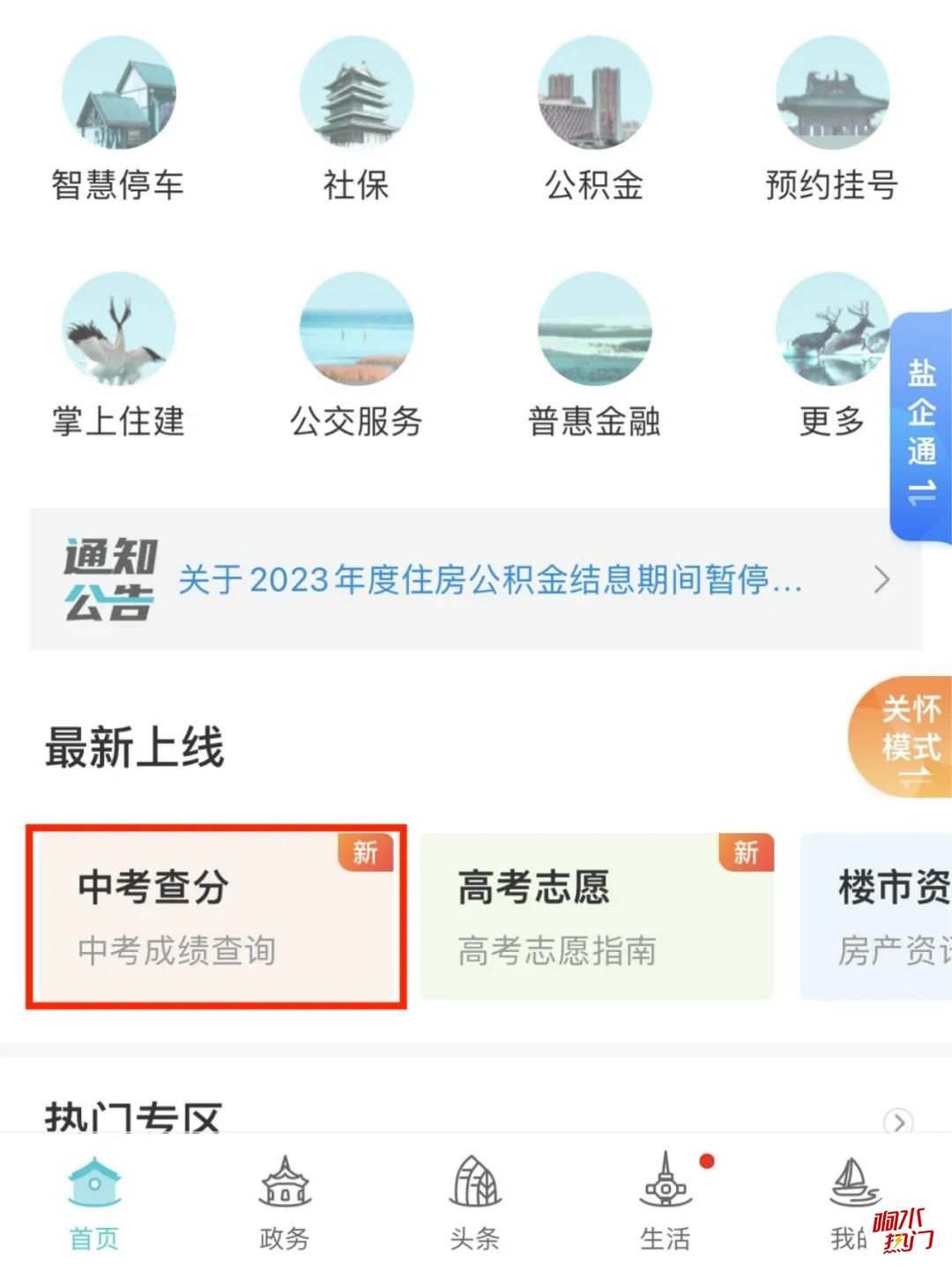
Task: Switch to the 生活 life tab
Action: tap(666, 1204)
